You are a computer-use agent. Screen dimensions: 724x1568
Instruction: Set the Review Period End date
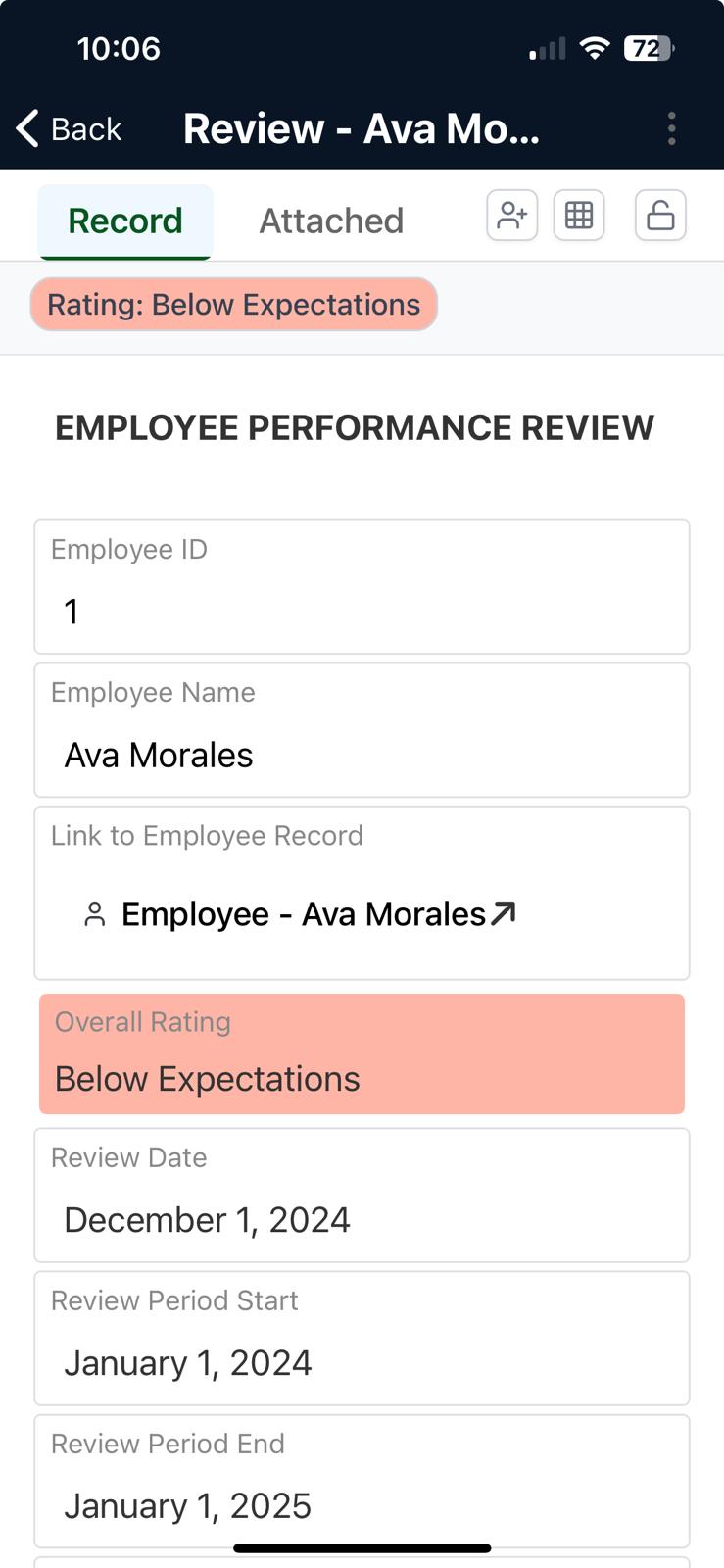click(362, 1505)
